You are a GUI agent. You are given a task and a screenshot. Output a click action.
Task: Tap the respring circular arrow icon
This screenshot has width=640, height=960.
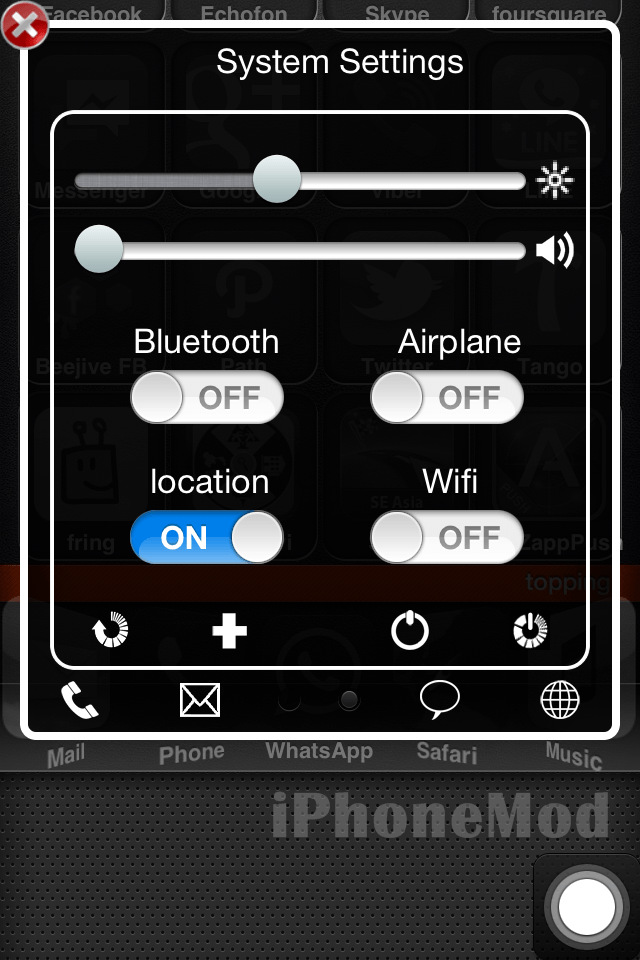coord(111,631)
